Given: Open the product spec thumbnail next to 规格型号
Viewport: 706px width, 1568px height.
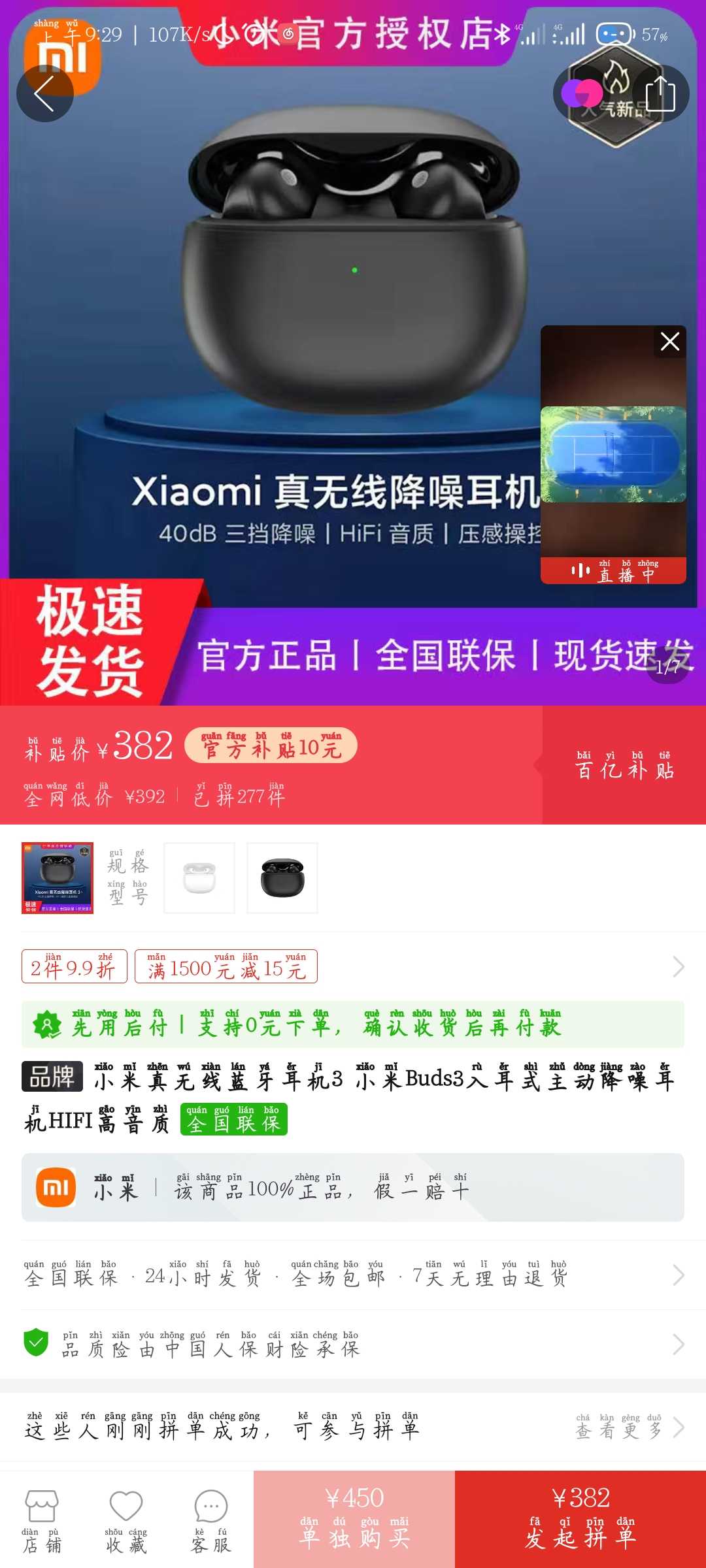Looking at the screenshot, I should pos(58,877).
